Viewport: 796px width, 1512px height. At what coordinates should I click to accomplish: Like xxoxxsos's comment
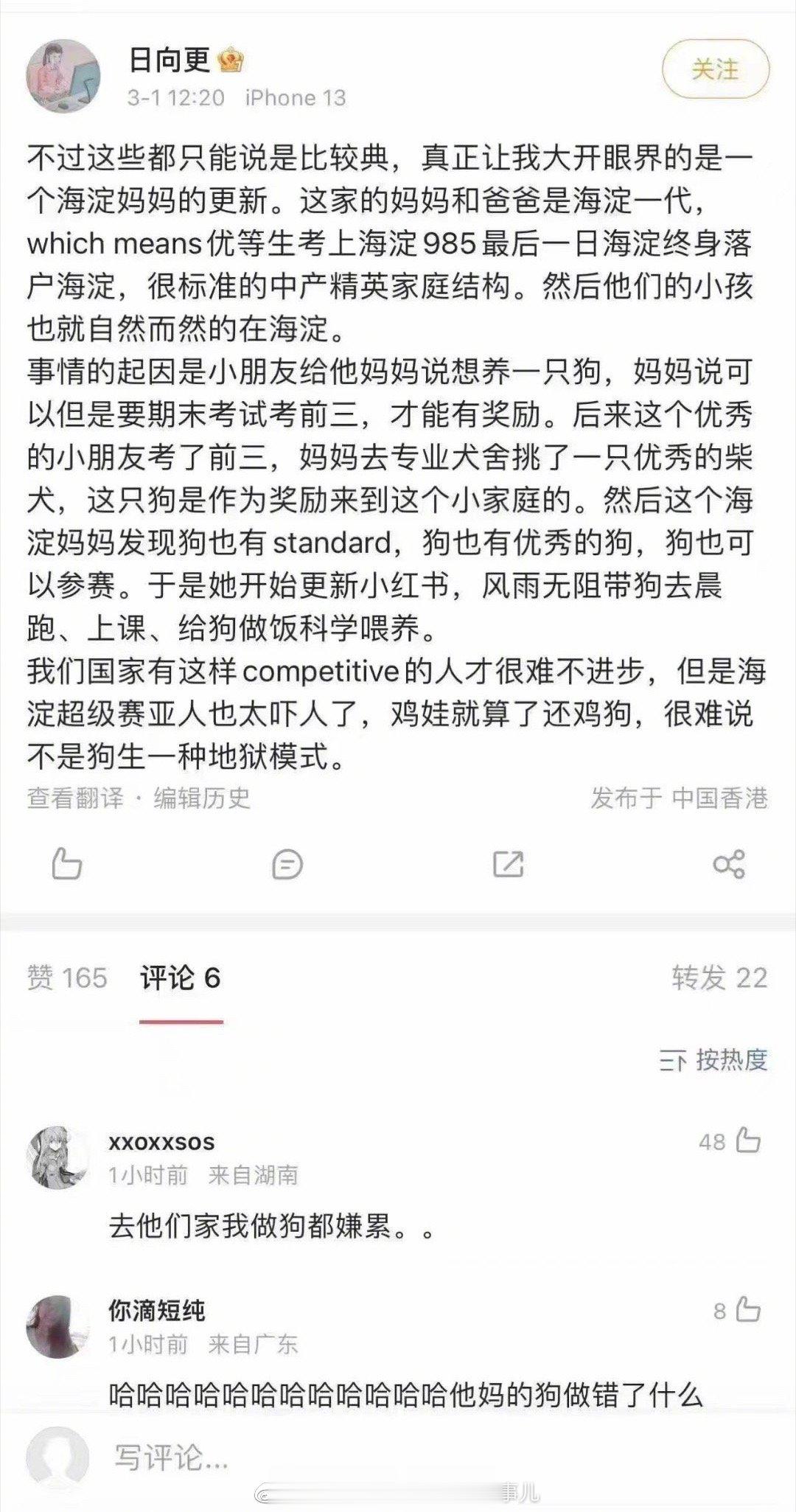747,1141
